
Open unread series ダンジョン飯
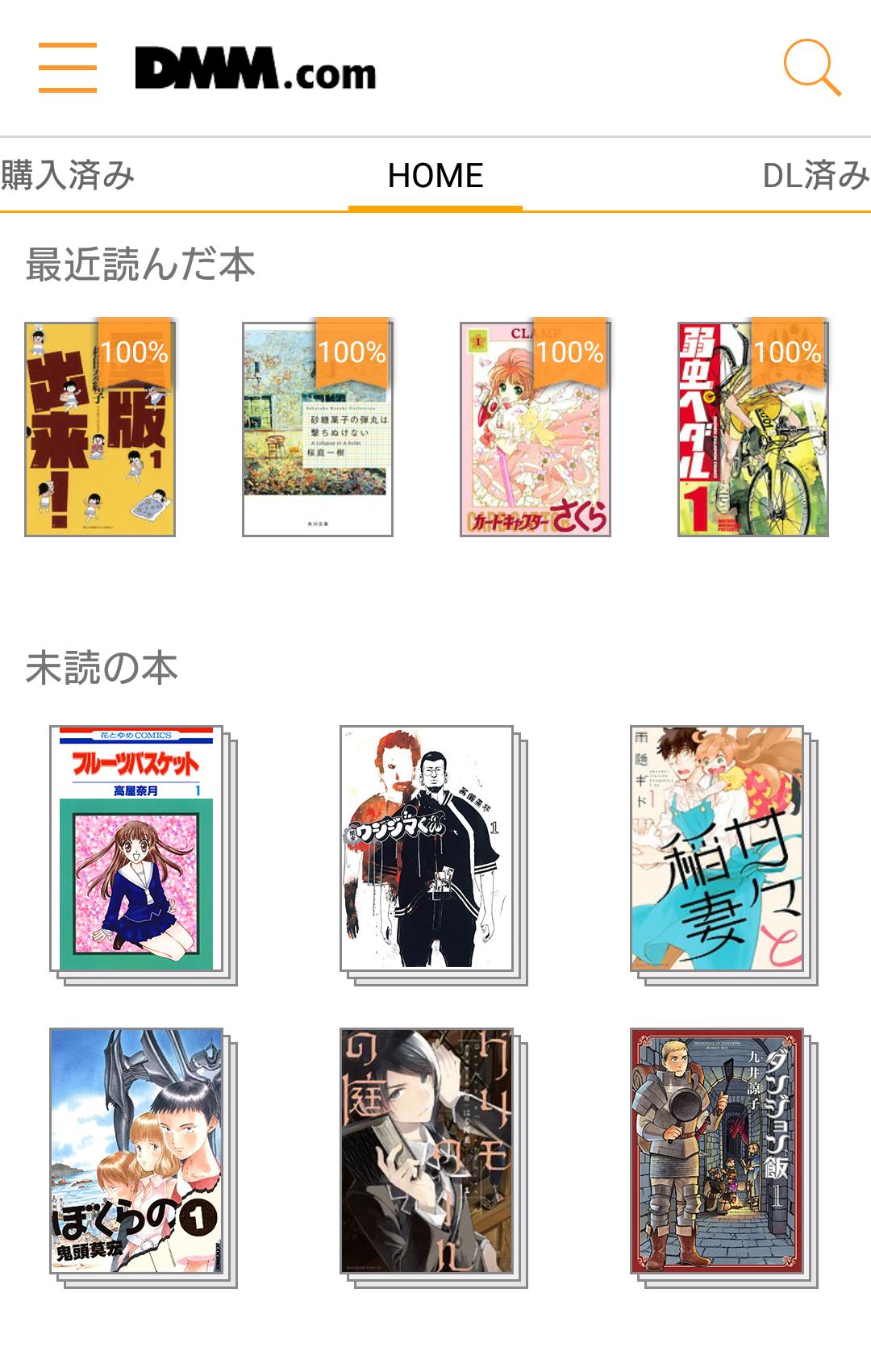[x=718, y=1152]
